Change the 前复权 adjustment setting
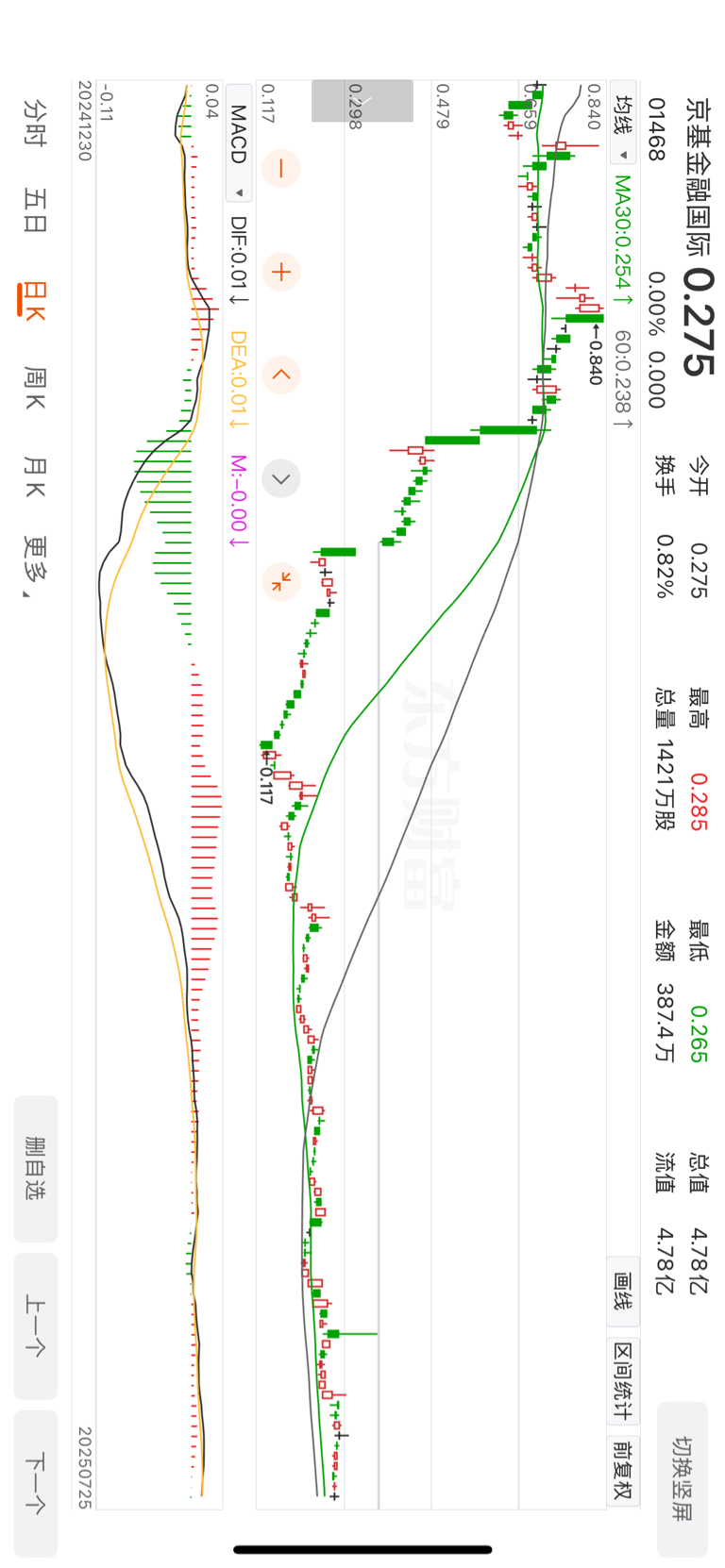Screen dimensions: 725x1568 point(623,1470)
